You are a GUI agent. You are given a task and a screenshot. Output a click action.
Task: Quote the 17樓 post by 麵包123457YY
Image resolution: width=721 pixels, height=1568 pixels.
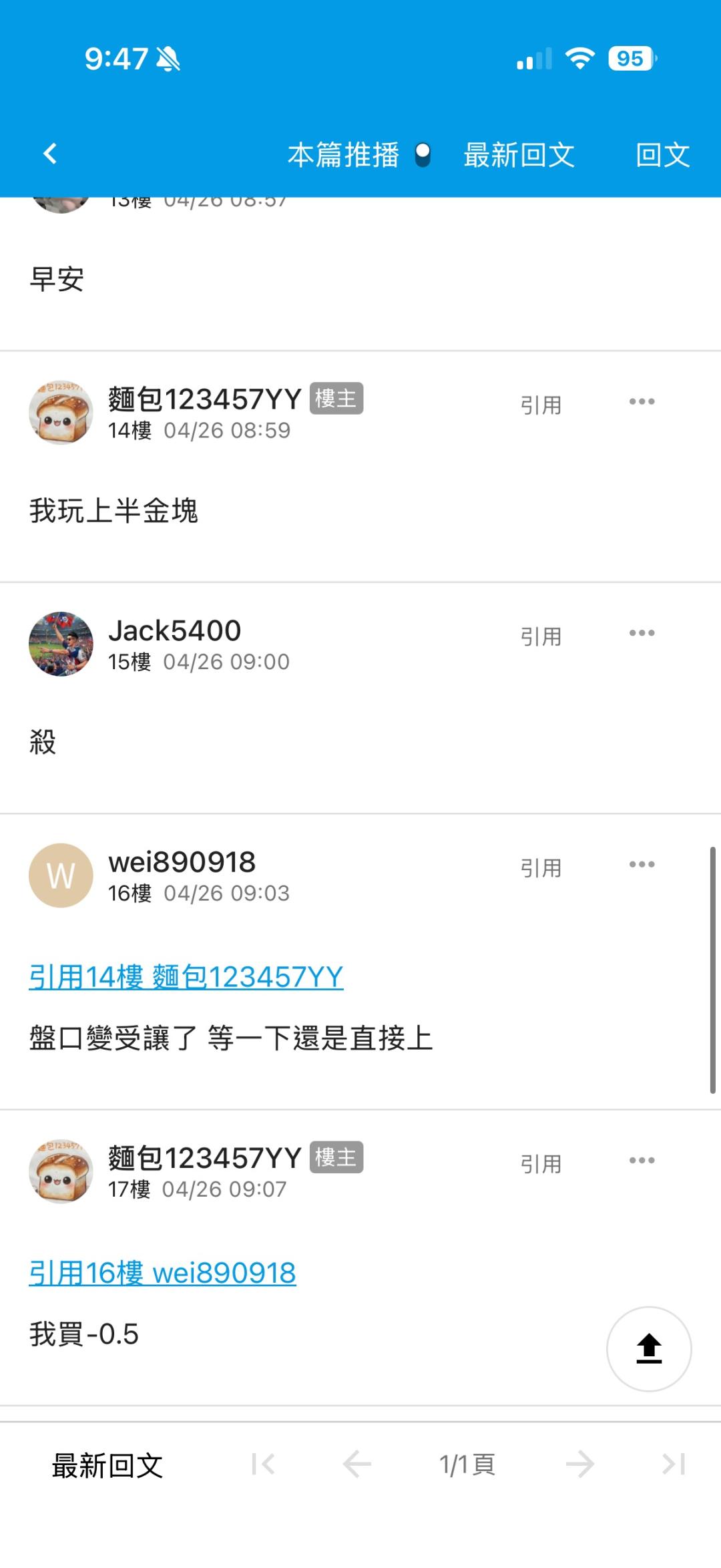coord(541,1164)
